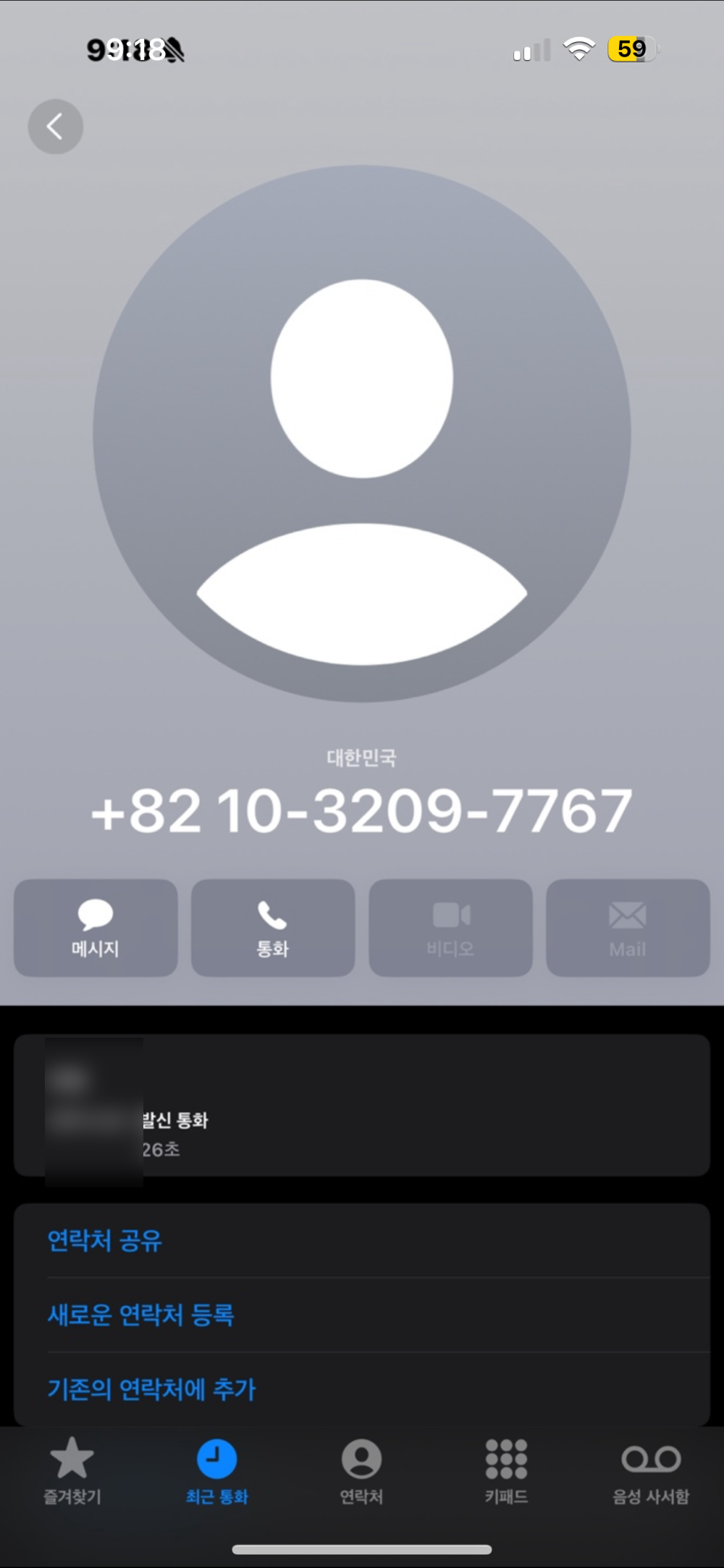Viewport: 724px width, 1568px height.
Task: Go back using the top-left arrow
Action: [56, 127]
